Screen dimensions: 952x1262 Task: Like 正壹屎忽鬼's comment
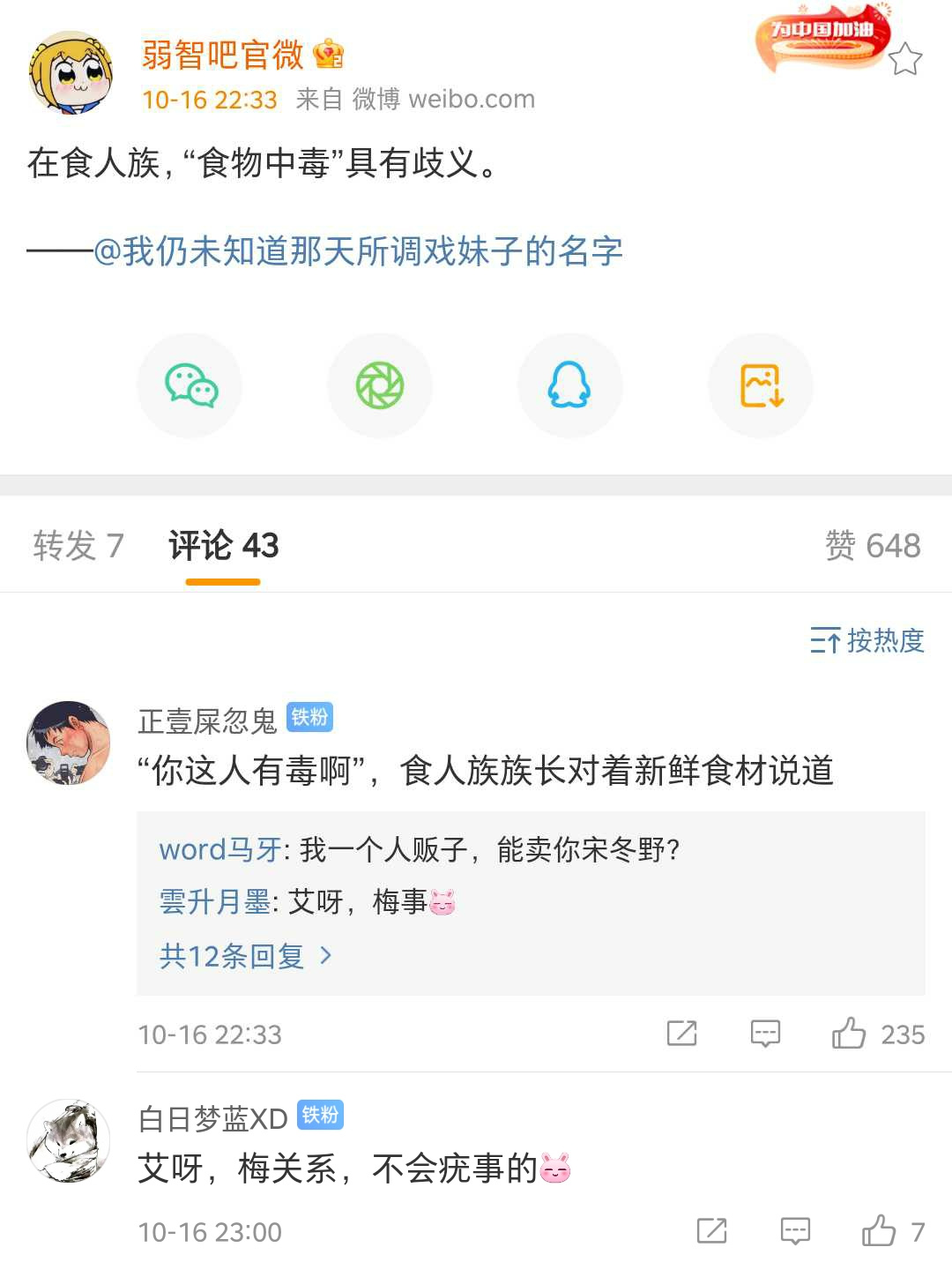click(850, 1034)
